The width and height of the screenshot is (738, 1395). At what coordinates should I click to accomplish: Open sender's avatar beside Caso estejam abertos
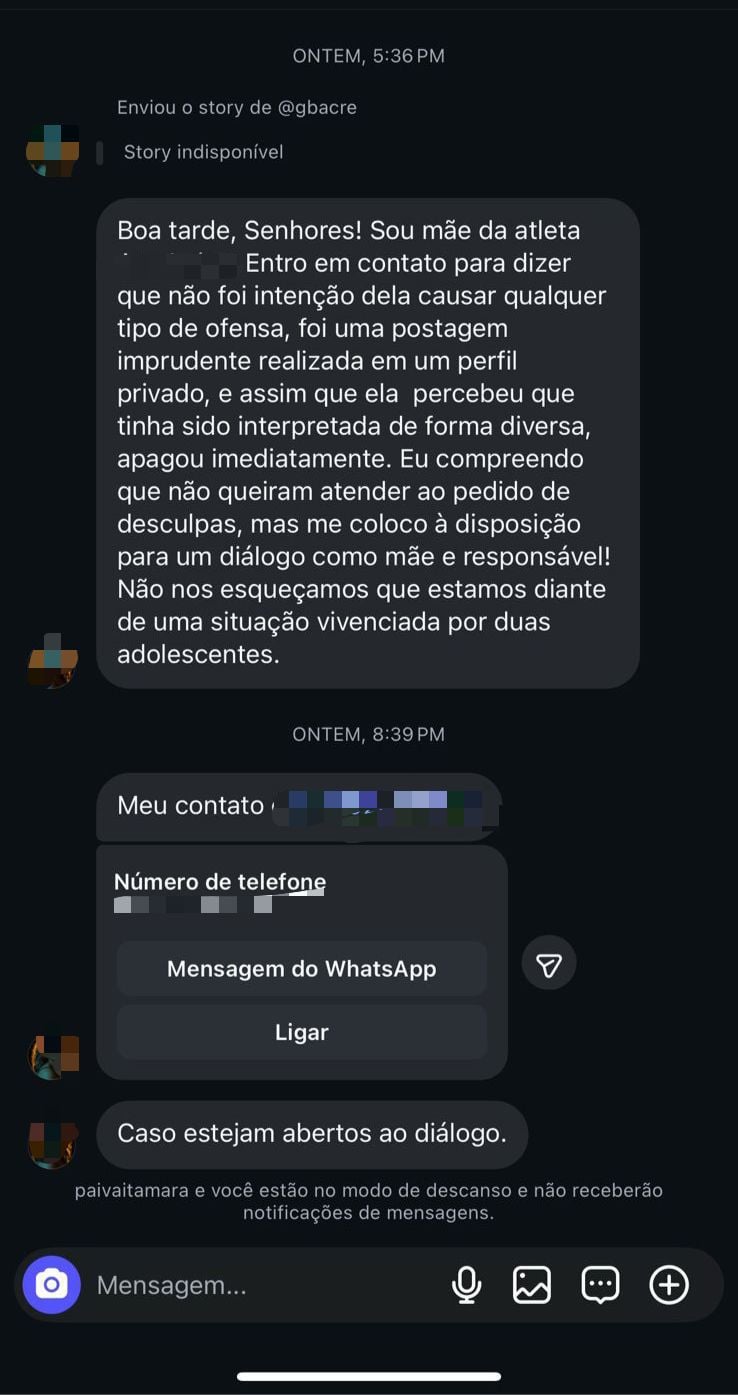click(52, 1145)
